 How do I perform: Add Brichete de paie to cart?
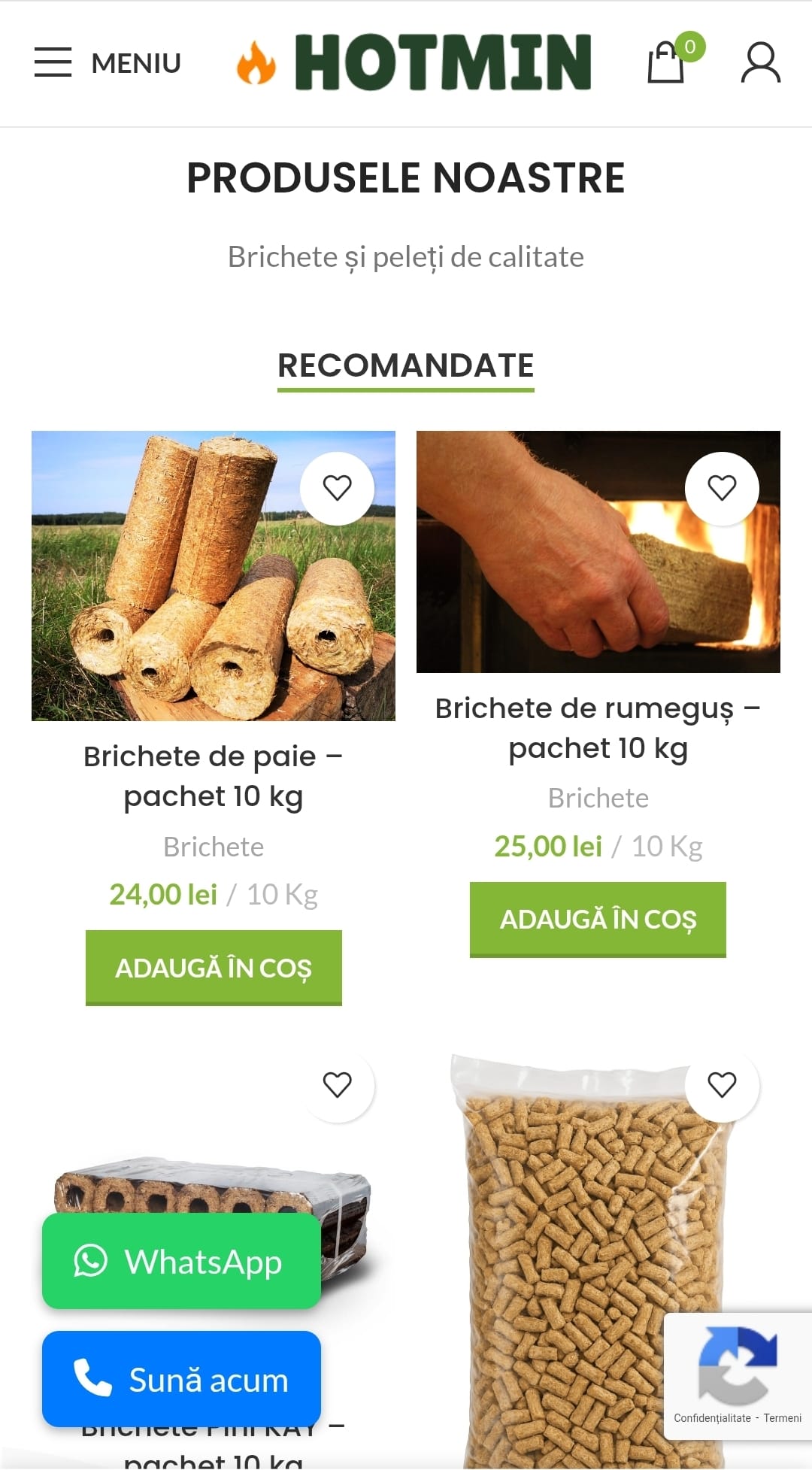click(x=214, y=968)
